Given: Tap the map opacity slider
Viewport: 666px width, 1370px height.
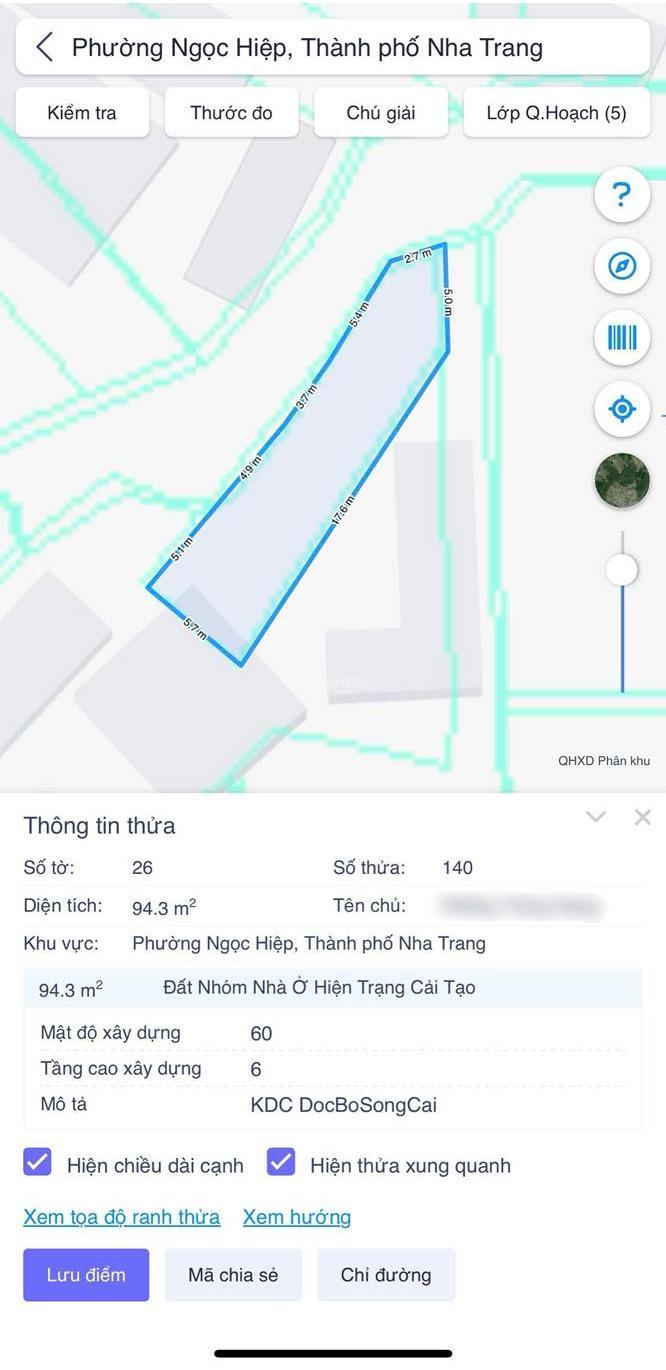Looking at the screenshot, I should coord(622,570).
